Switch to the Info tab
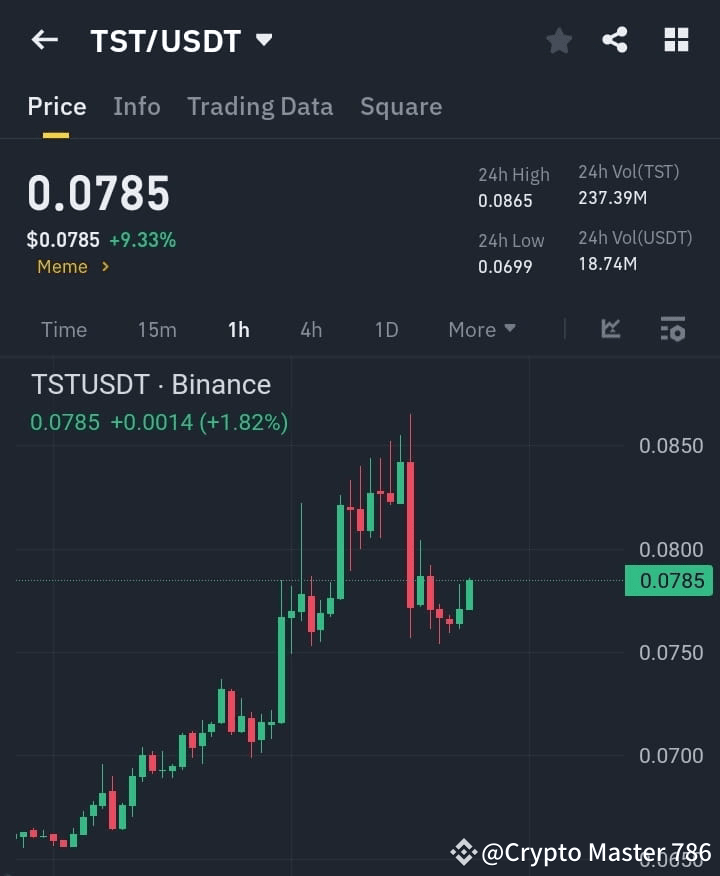The height and width of the screenshot is (876, 720). coord(137,106)
